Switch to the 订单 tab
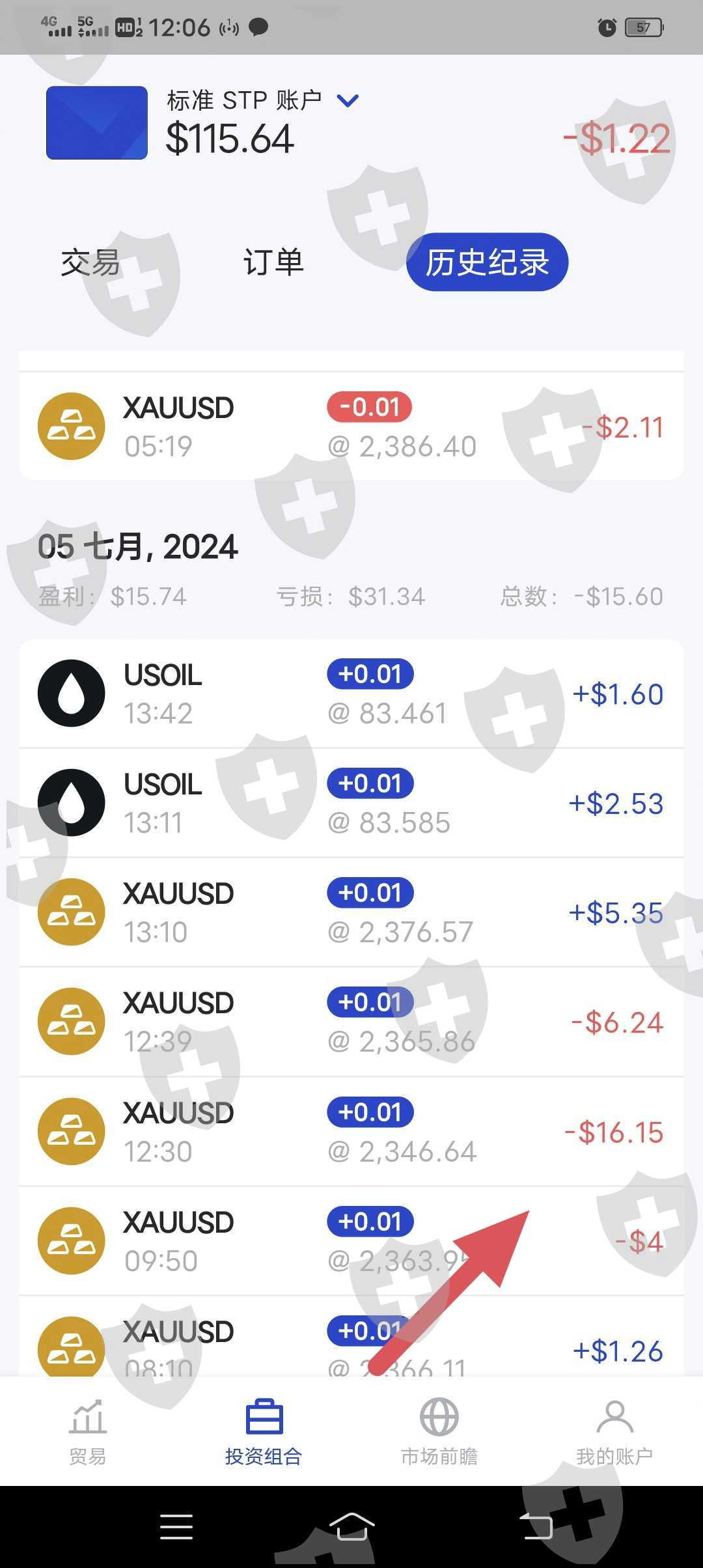Screen dimensions: 703x1568 click(x=273, y=262)
